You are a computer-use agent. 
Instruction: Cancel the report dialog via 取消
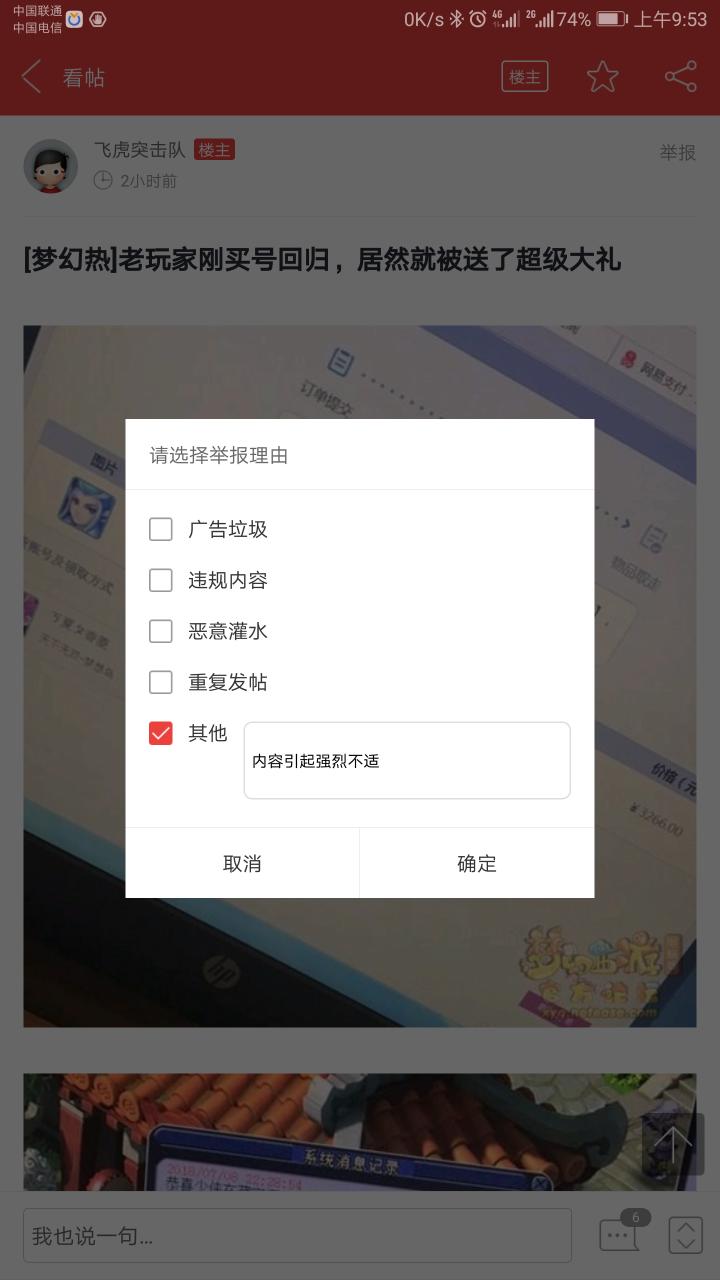click(242, 863)
